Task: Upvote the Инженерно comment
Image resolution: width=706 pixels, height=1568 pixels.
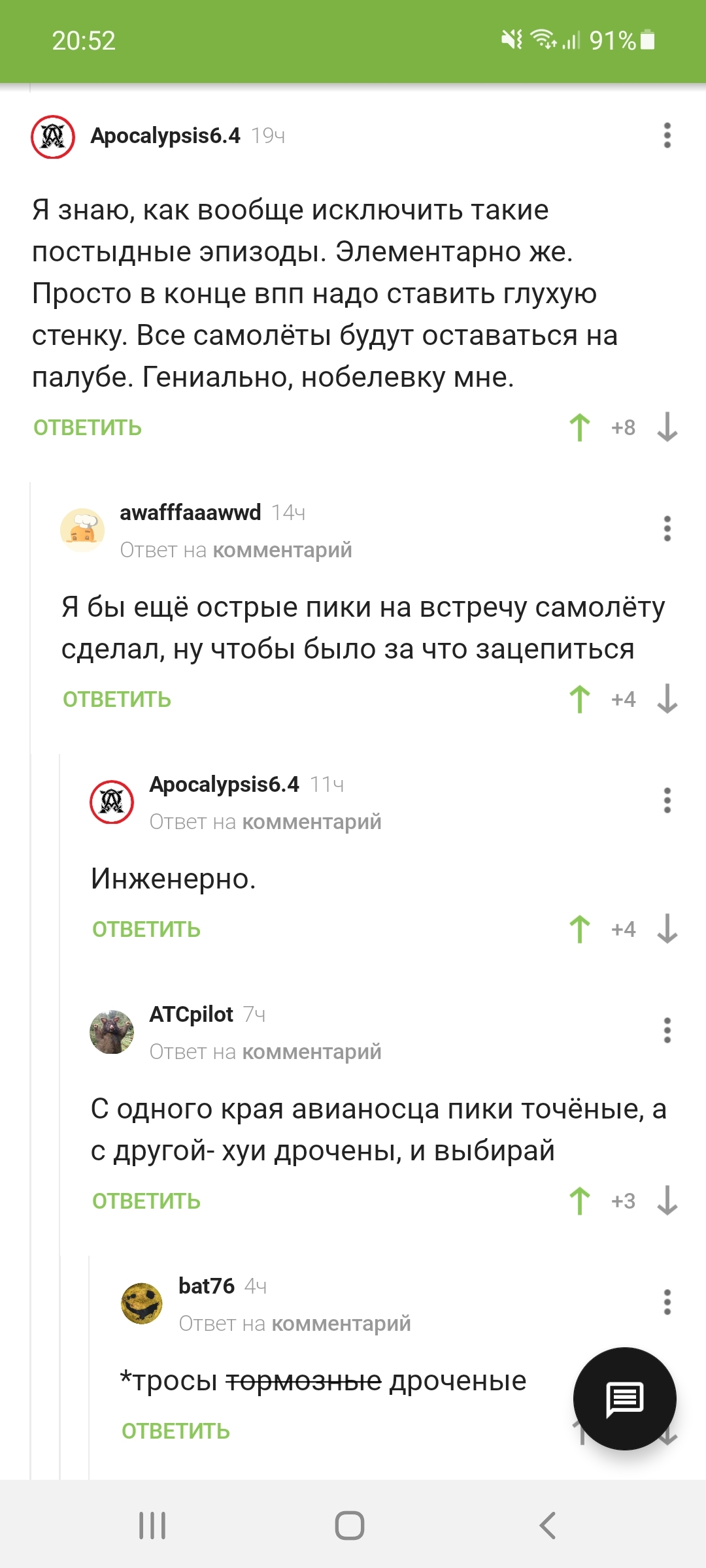Action: 580,929
